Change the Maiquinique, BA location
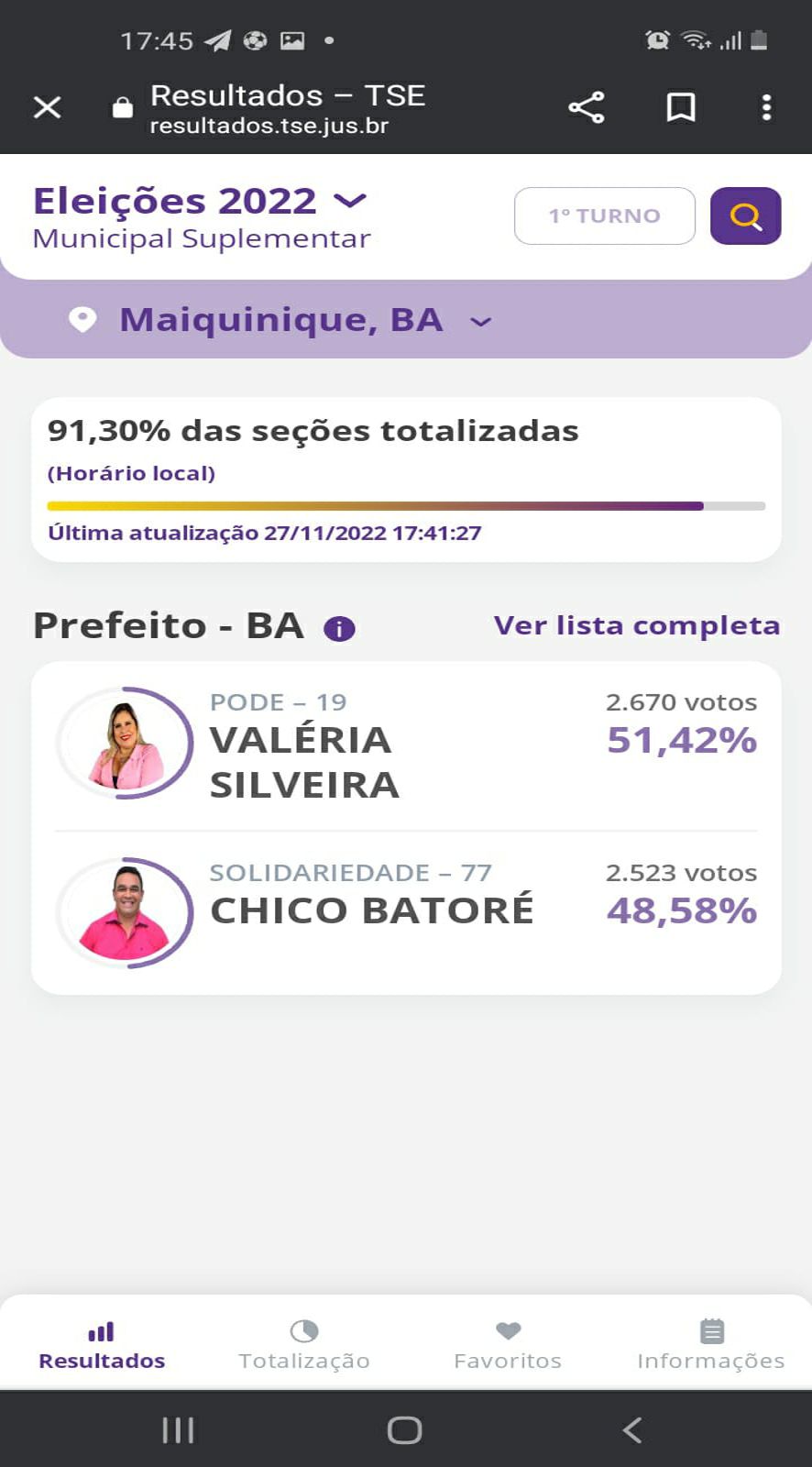812x1467 pixels. (281, 320)
